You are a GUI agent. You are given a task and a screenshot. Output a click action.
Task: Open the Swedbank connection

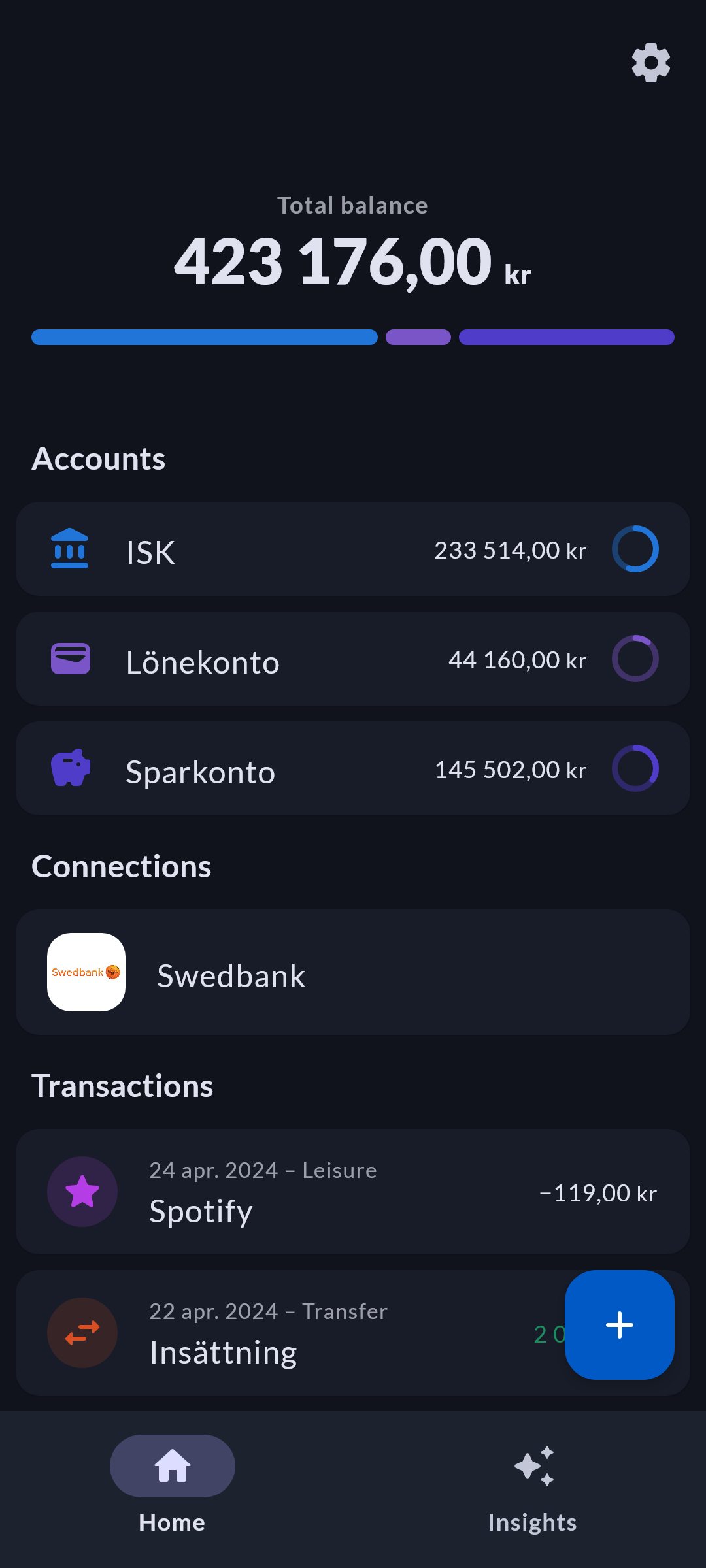click(x=353, y=972)
